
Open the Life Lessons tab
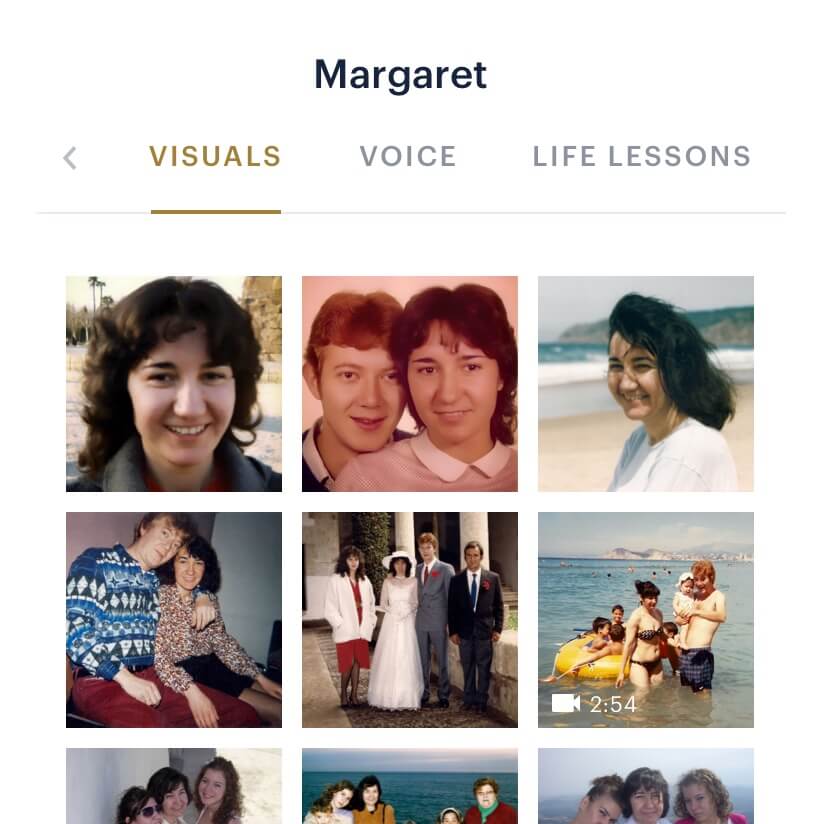[641, 157]
